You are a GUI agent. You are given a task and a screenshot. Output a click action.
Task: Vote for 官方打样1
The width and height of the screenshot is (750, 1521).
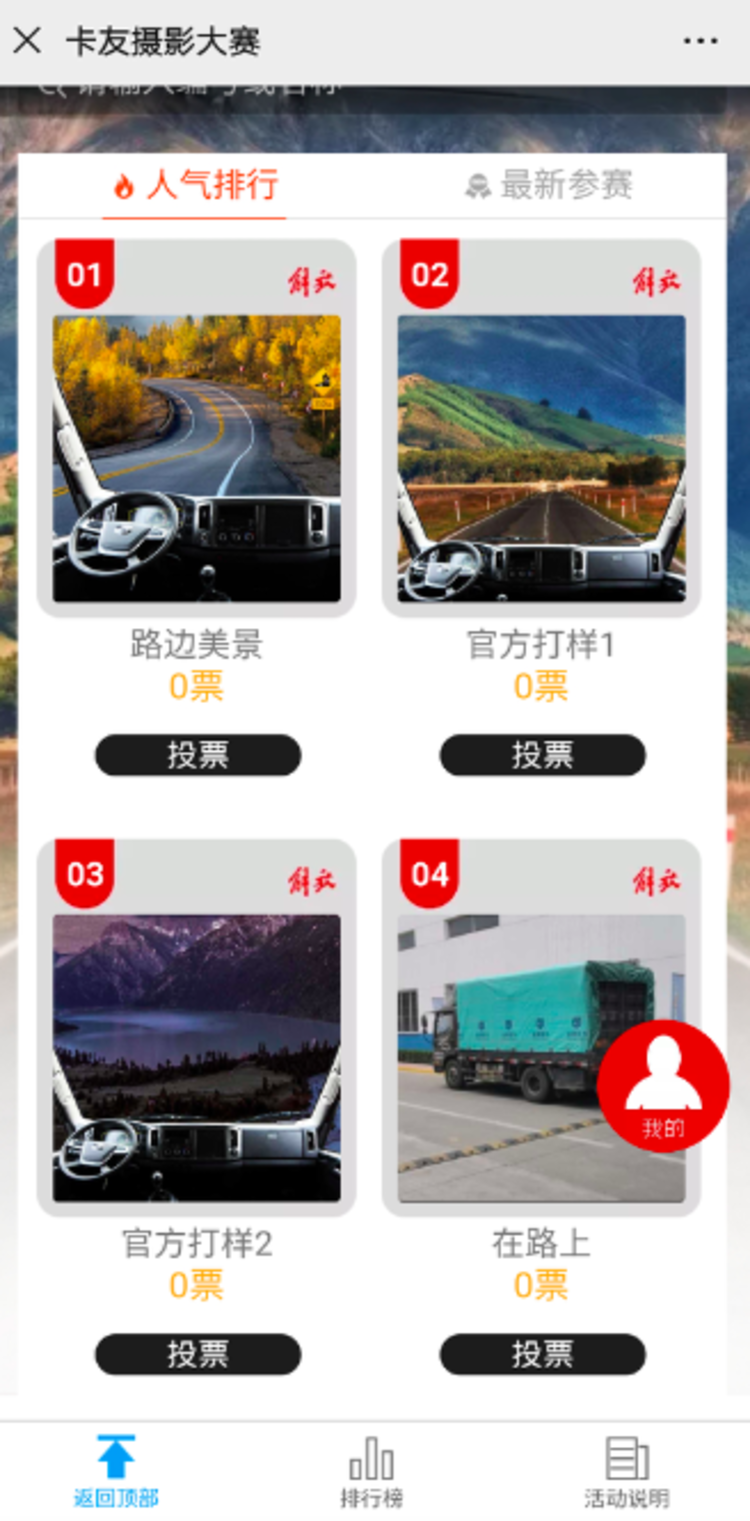[x=542, y=755]
